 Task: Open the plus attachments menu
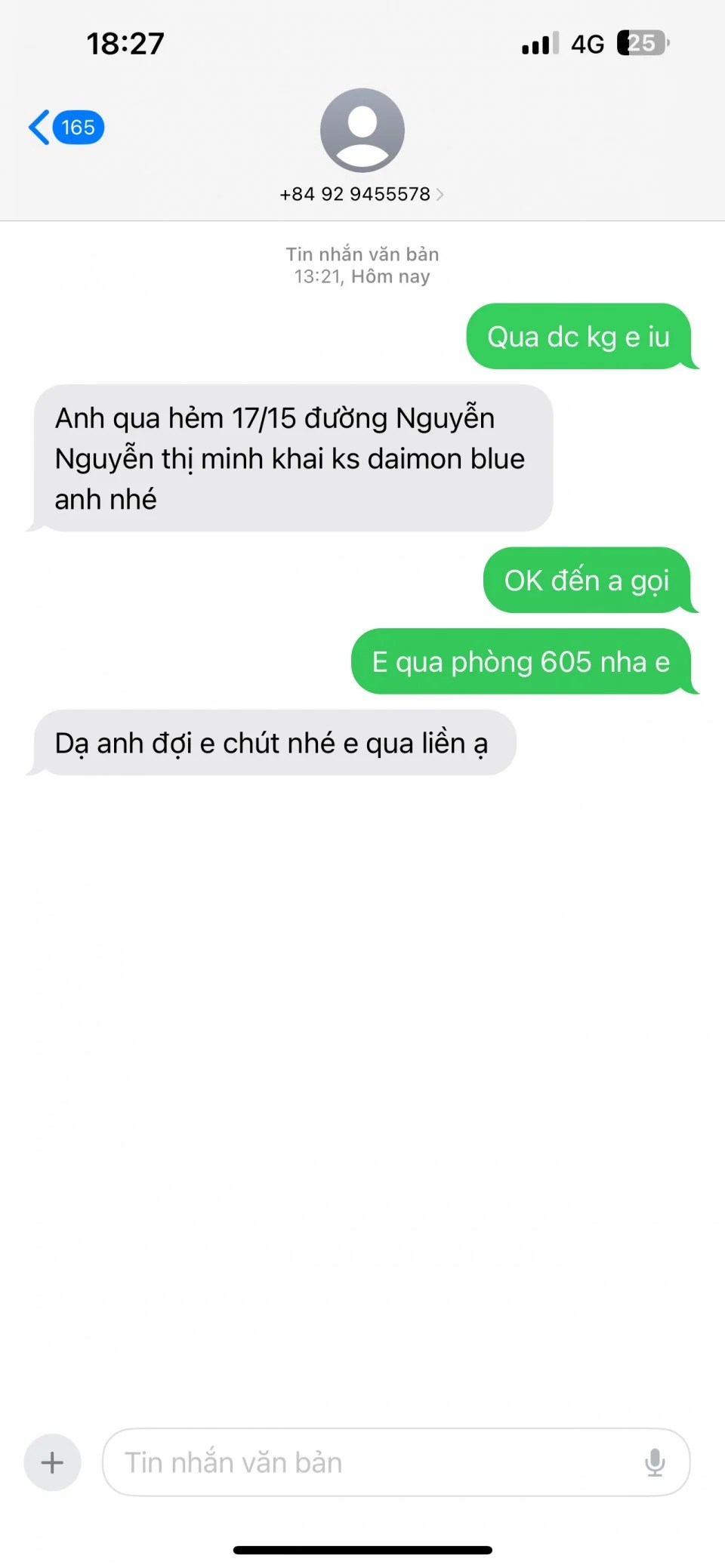pos(52,1462)
